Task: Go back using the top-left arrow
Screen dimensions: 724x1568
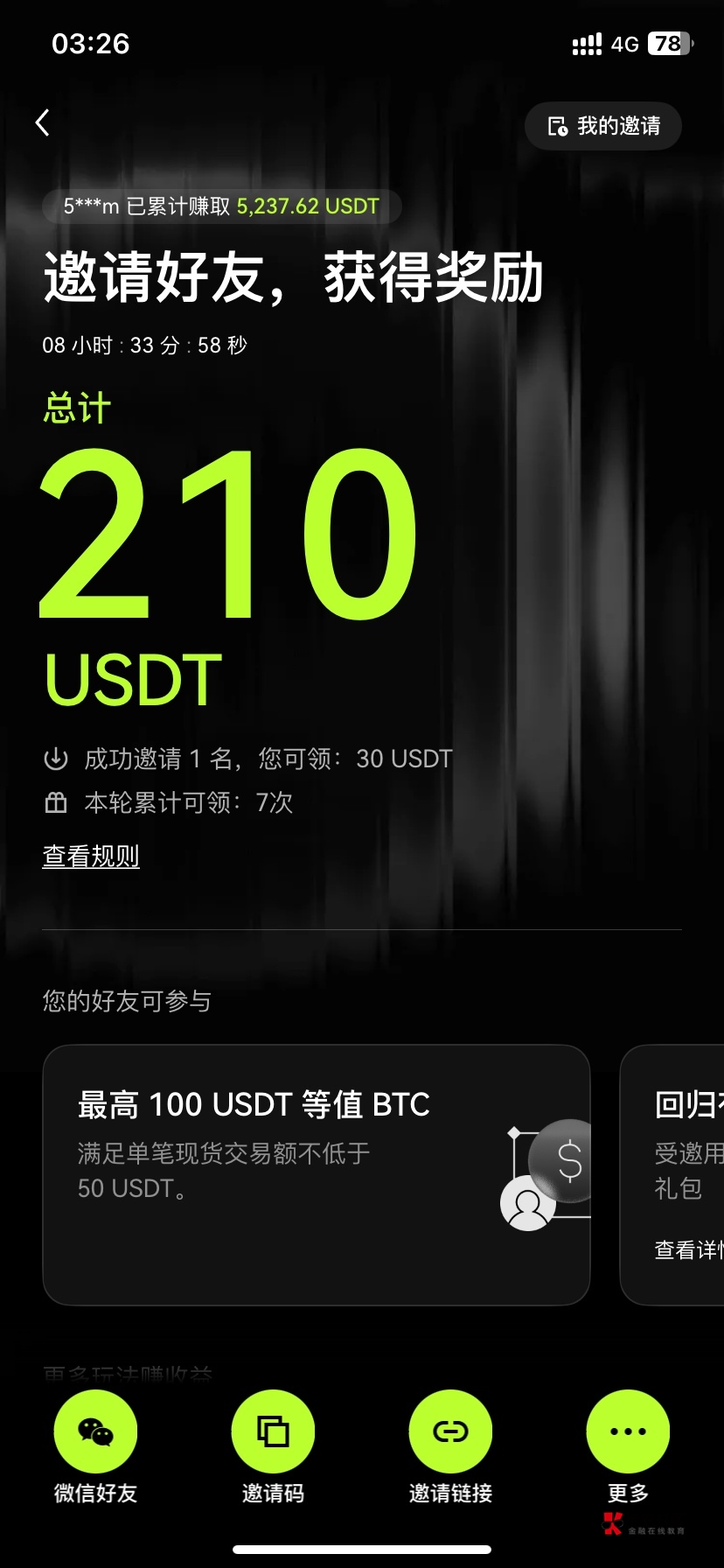Action: [x=42, y=123]
